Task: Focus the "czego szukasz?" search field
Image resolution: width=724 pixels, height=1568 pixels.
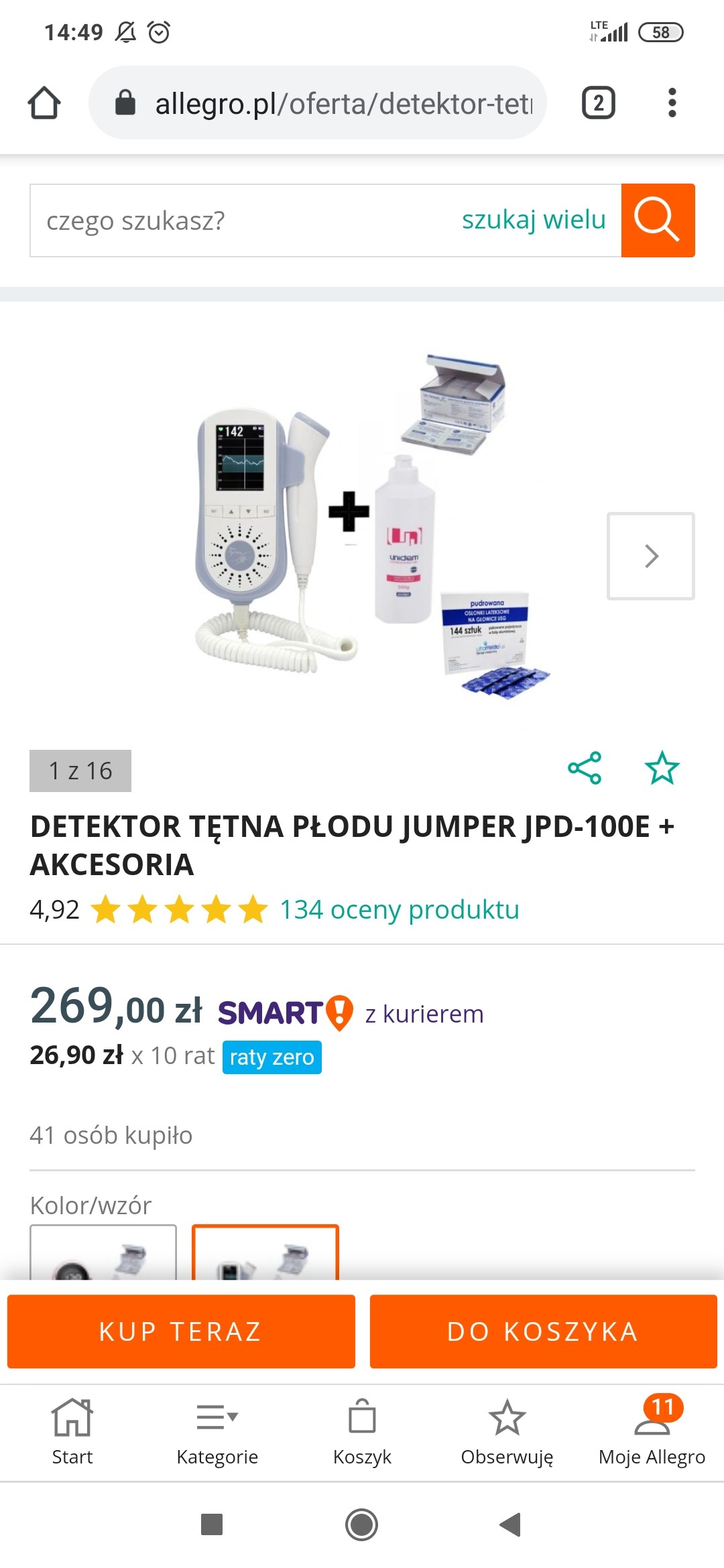Action: coord(241,220)
